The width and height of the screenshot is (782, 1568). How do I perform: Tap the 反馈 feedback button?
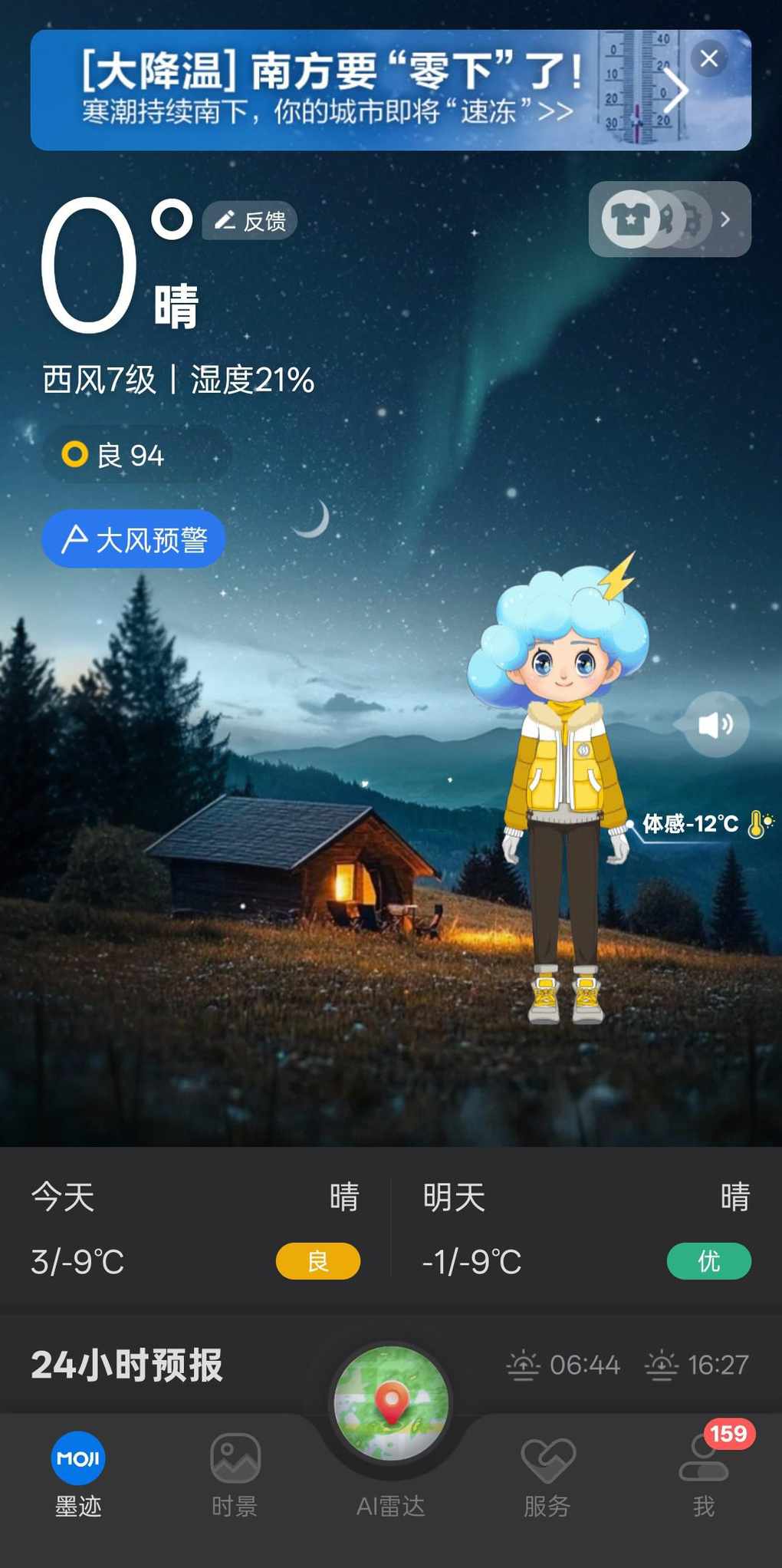pos(250,221)
